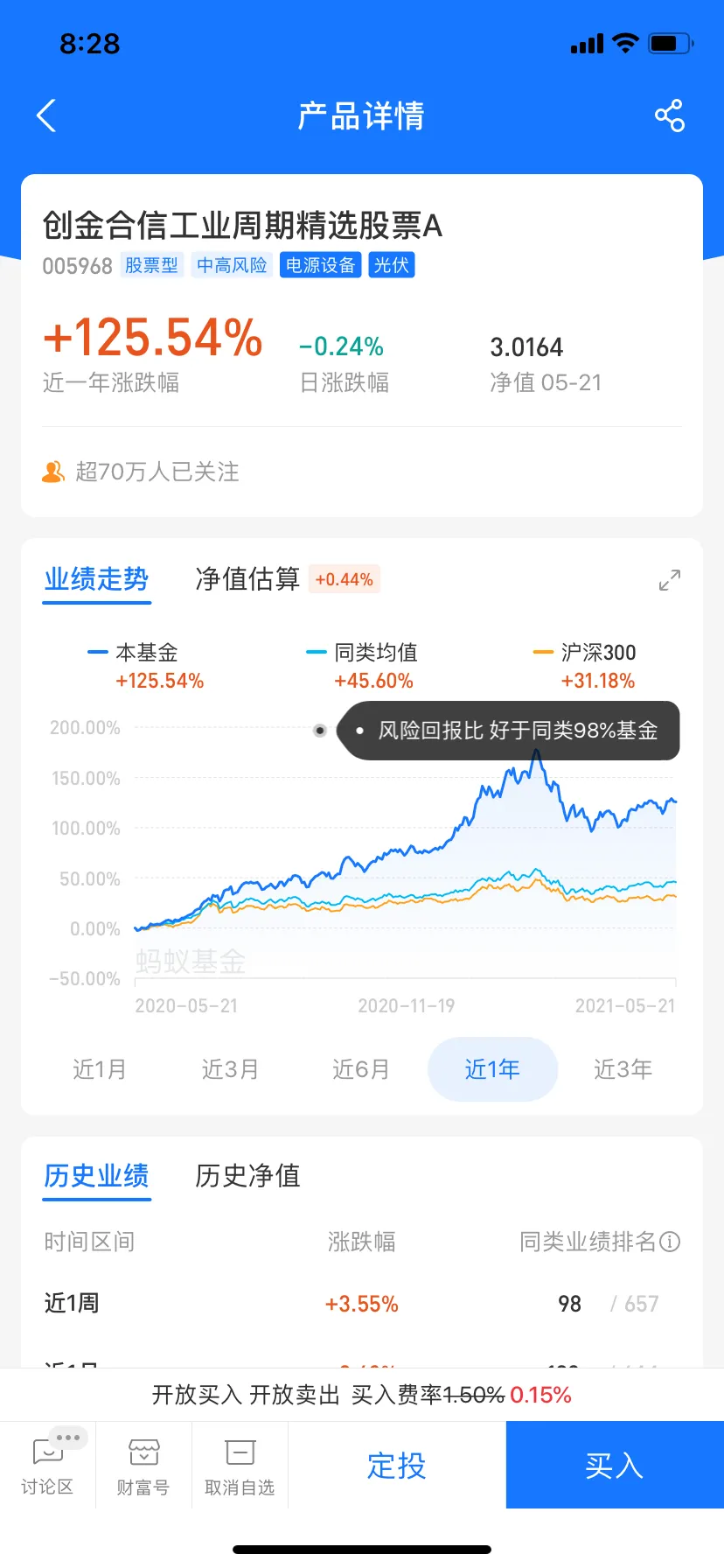724x1568 pixels.
Task: Open the 电源设备 sector tag
Action: [320, 265]
